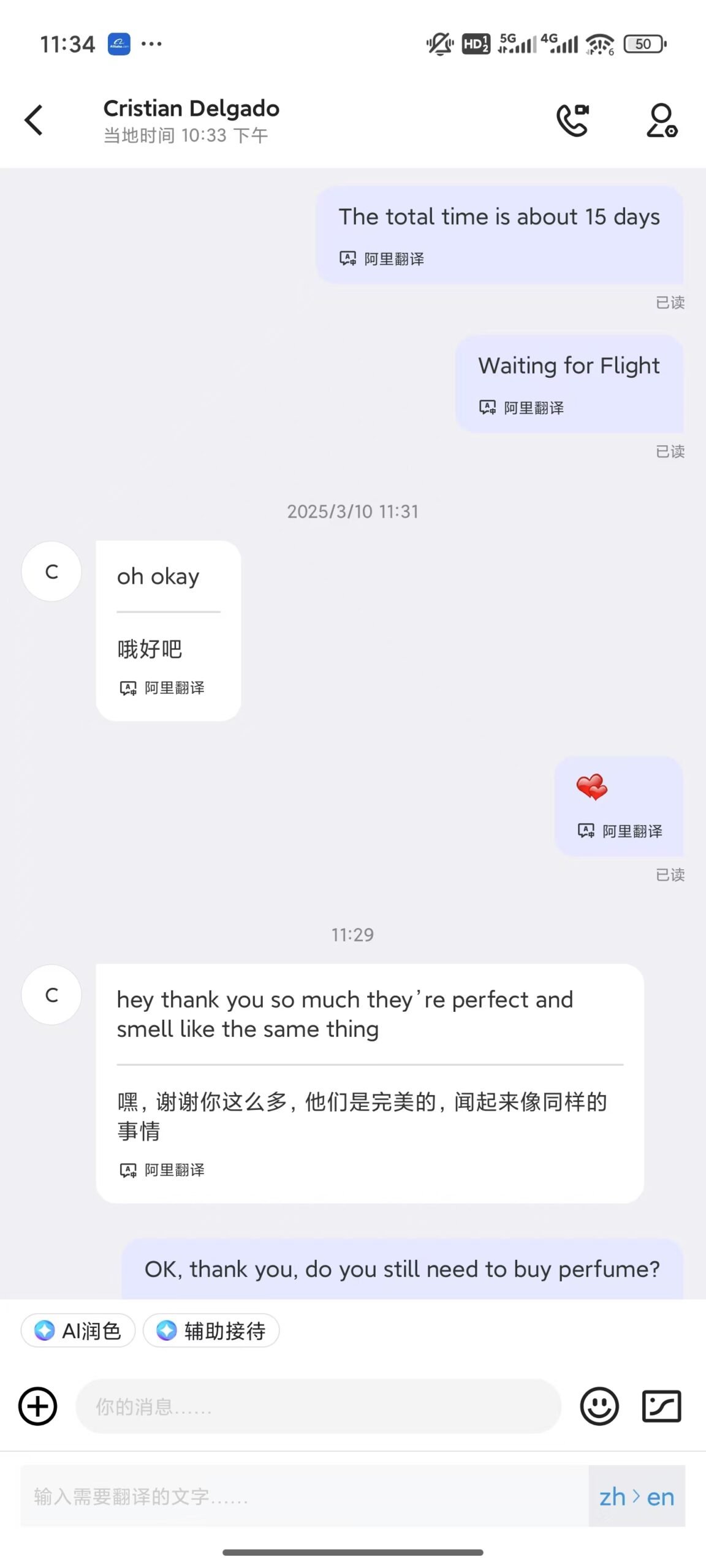Open the contact profile settings icon
The width and height of the screenshot is (706, 1568).
pyautogui.click(x=662, y=120)
